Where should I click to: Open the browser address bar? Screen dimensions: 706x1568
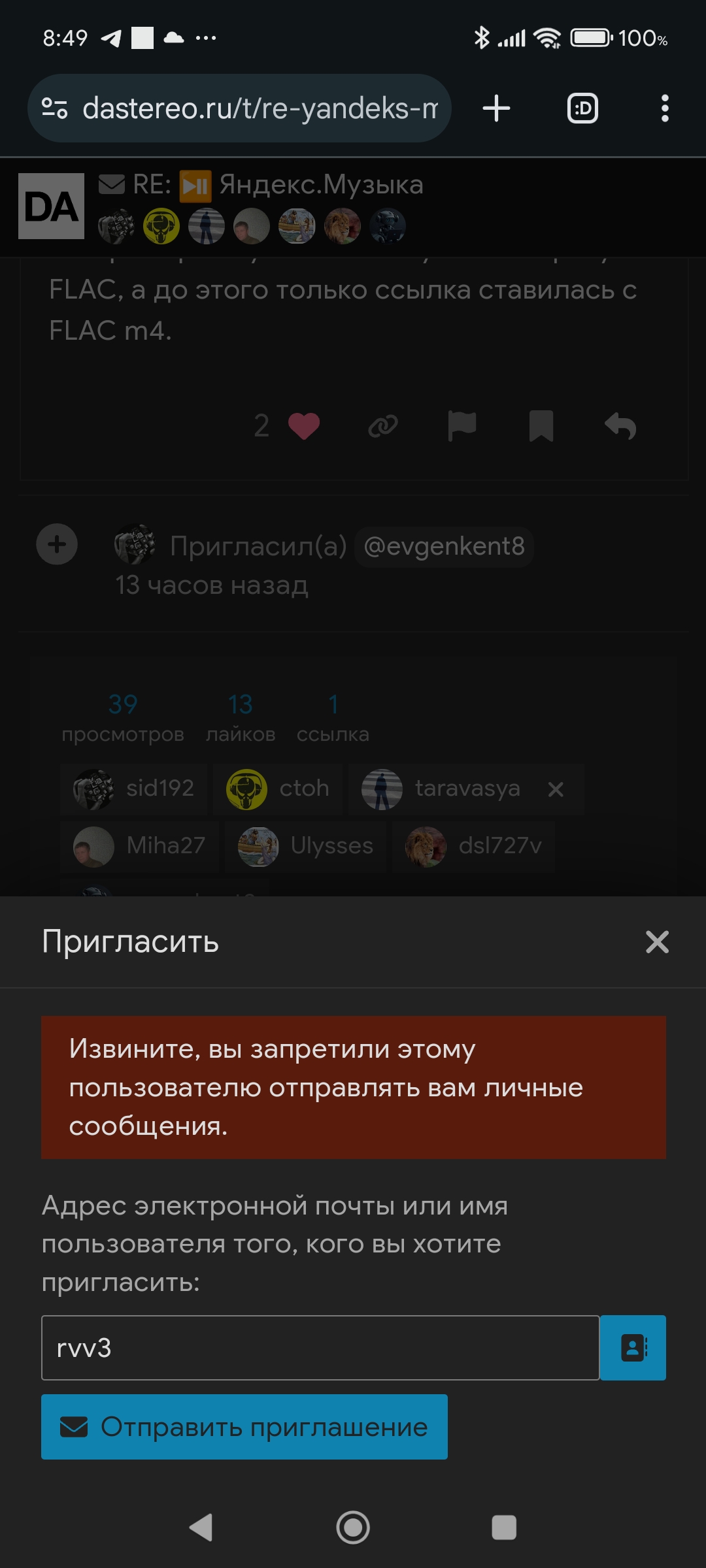click(x=239, y=108)
